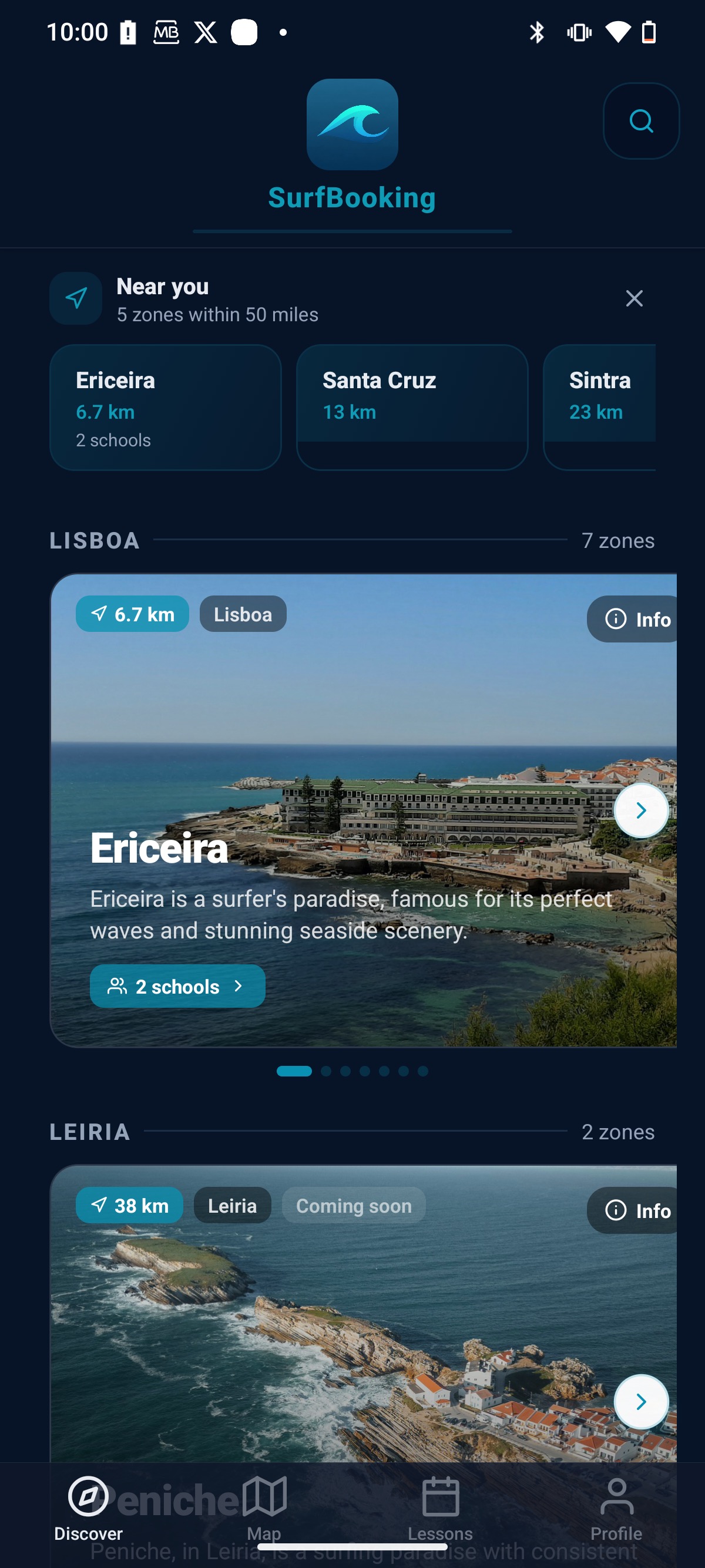Tap the Coming soon badge on Peniche
Viewport: 705px width, 1568px height.
[353, 1205]
